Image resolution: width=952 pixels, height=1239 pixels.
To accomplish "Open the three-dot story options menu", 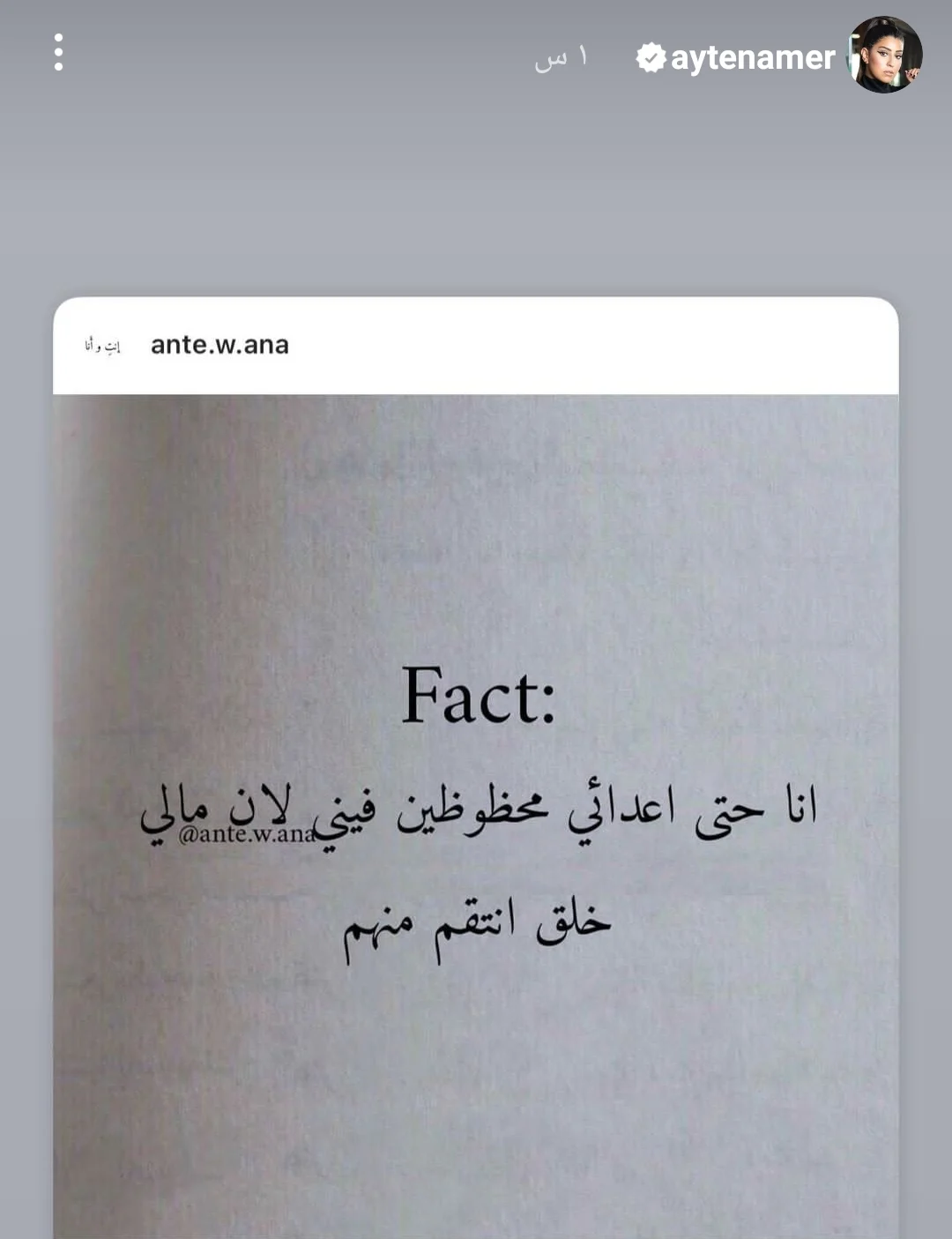I will pyautogui.click(x=58, y=52).
